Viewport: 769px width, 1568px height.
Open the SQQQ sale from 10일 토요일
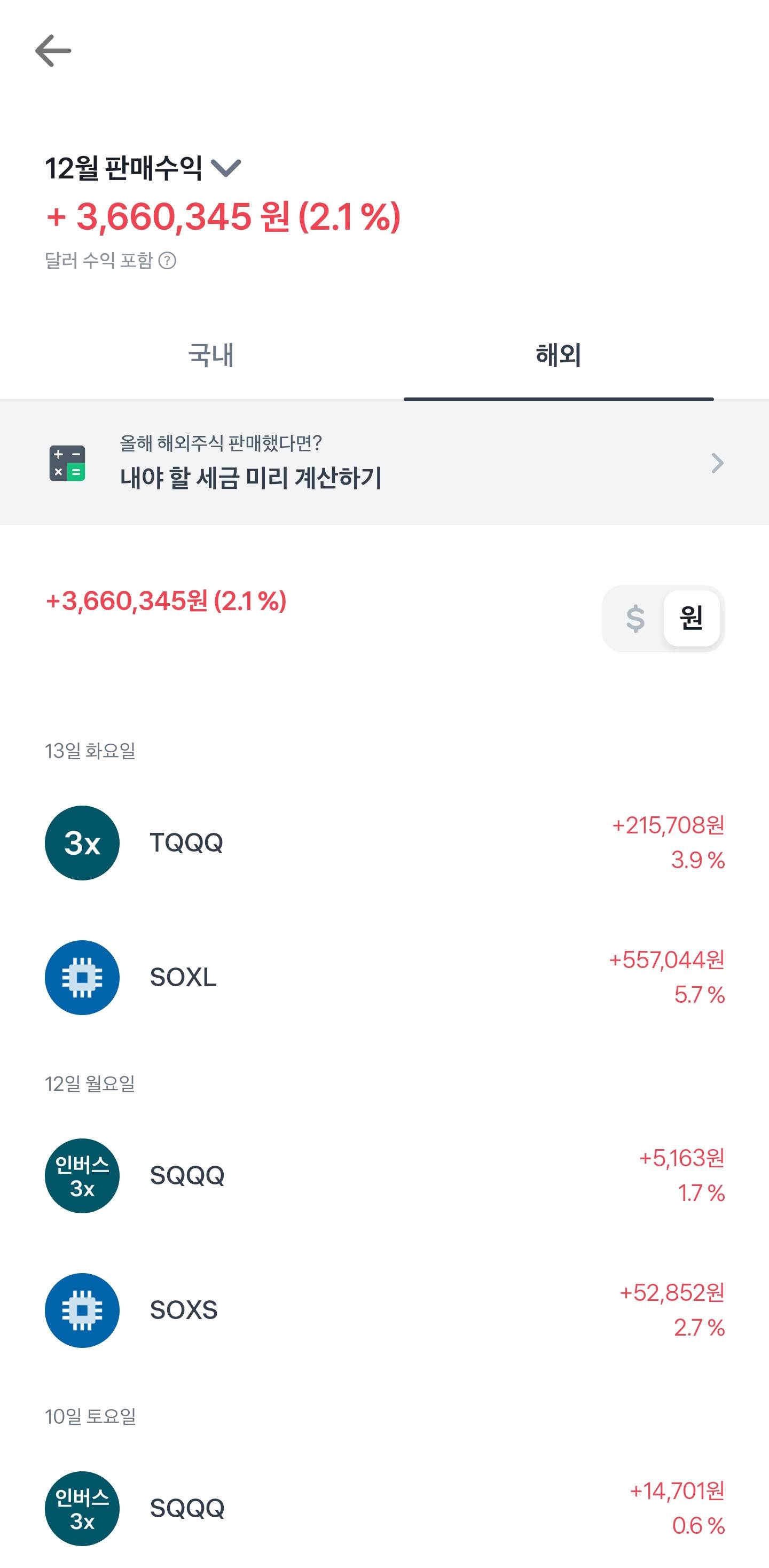click(384, 1508)
